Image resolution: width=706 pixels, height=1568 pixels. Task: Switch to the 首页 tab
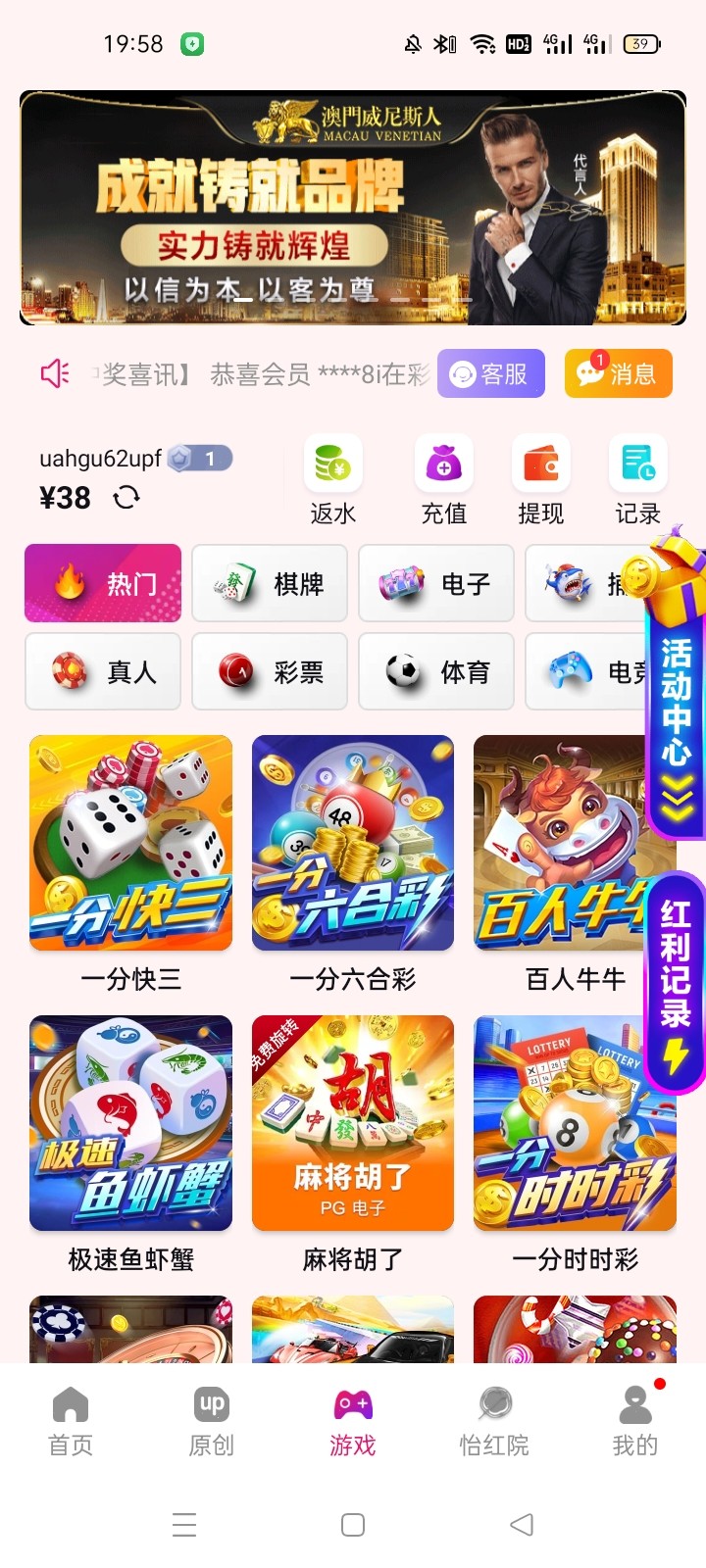71,1421
